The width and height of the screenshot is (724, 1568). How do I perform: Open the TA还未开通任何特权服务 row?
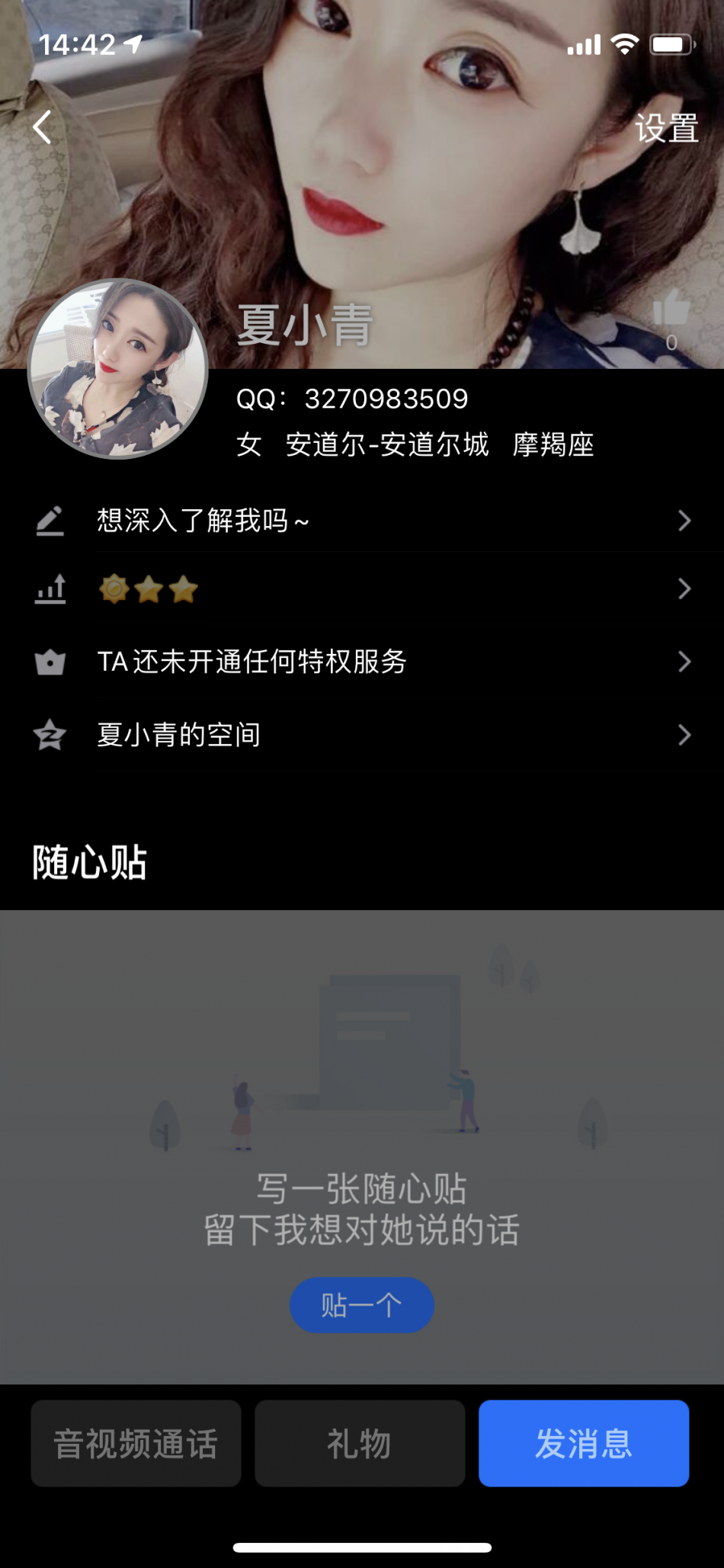[362, 662]
